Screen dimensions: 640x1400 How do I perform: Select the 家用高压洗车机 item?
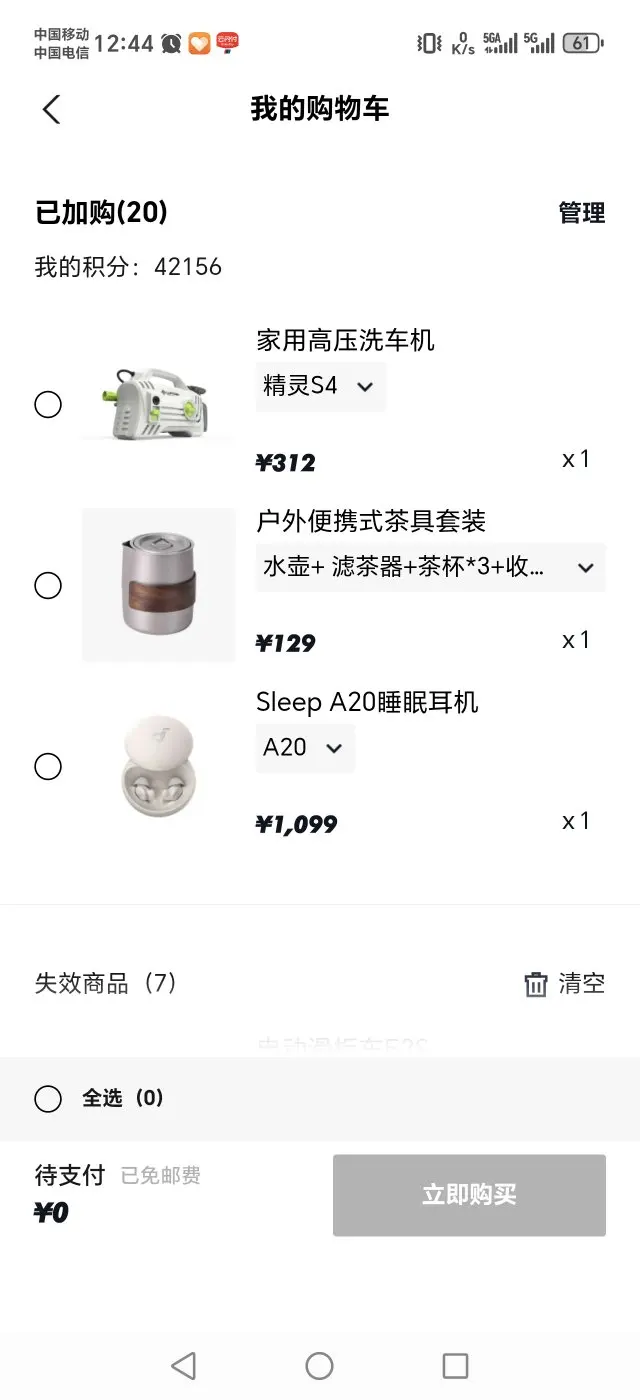(48, 405)
